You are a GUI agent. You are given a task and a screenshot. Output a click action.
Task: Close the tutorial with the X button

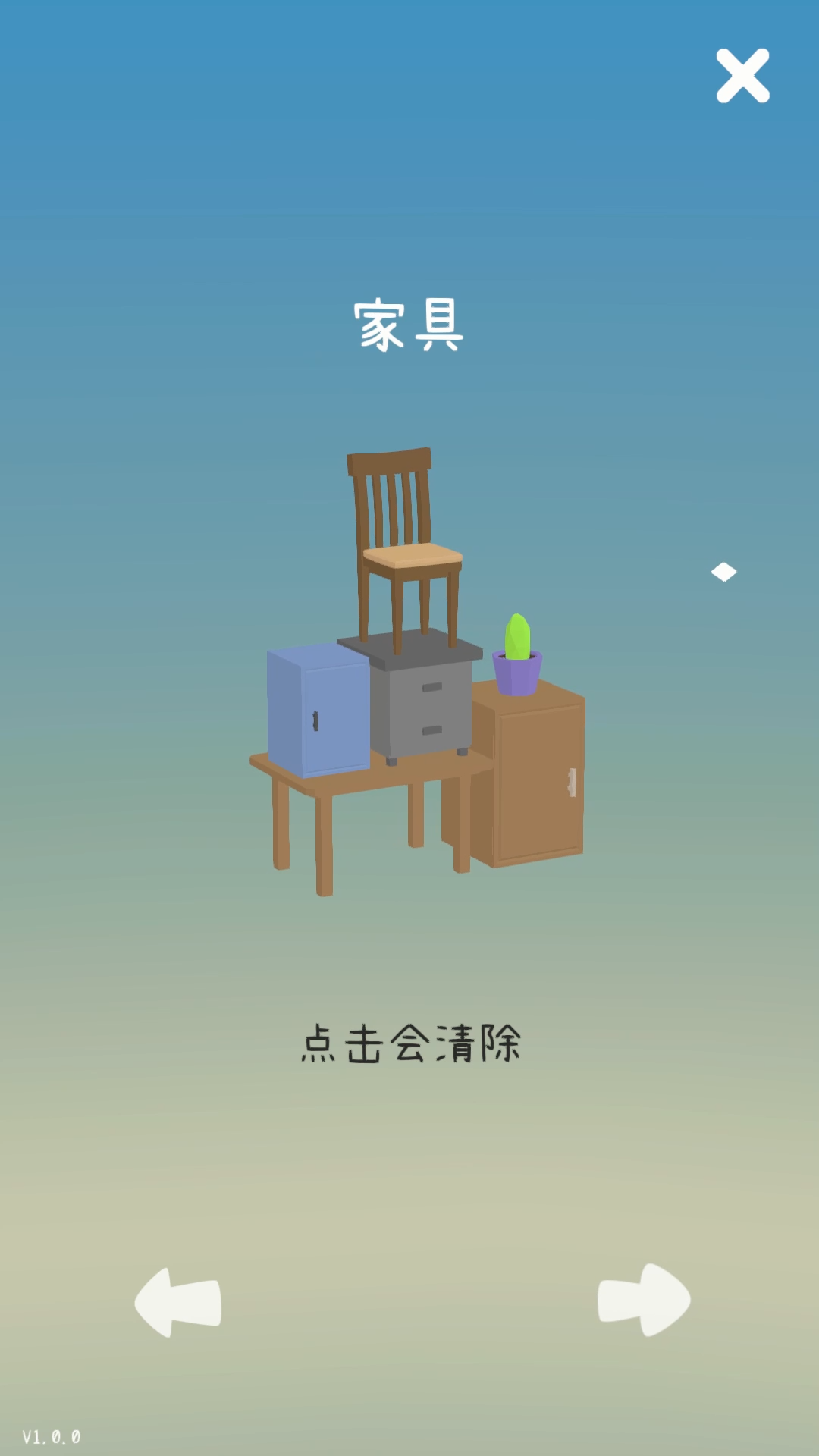click(742, 76)
